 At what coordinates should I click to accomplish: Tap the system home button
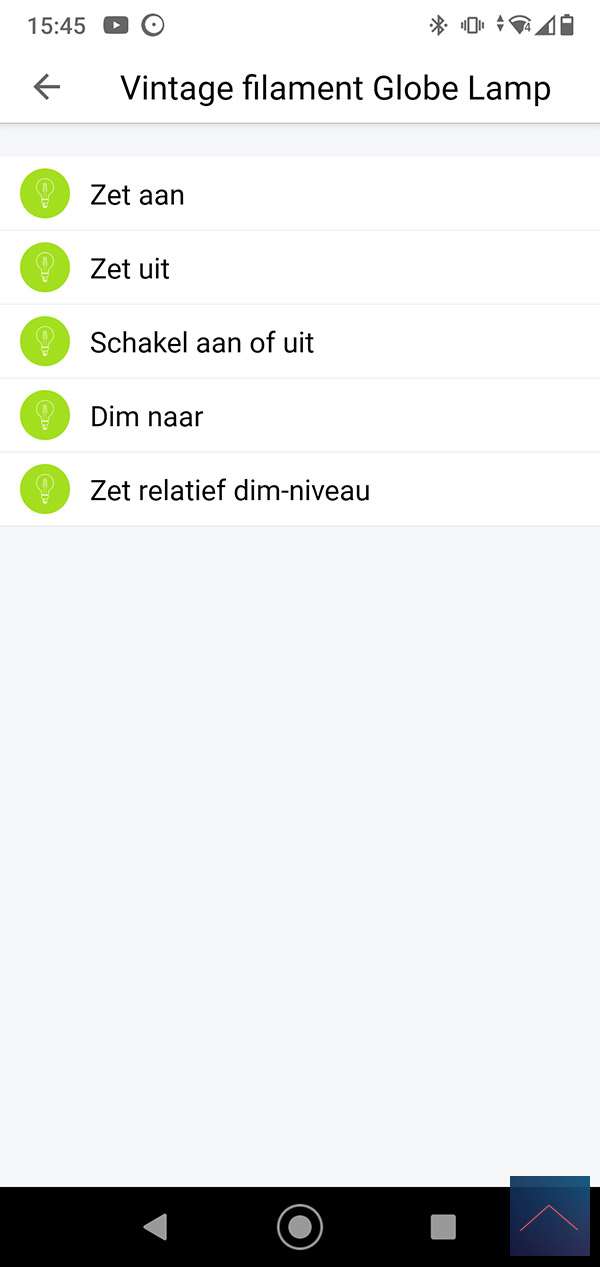299,1227
